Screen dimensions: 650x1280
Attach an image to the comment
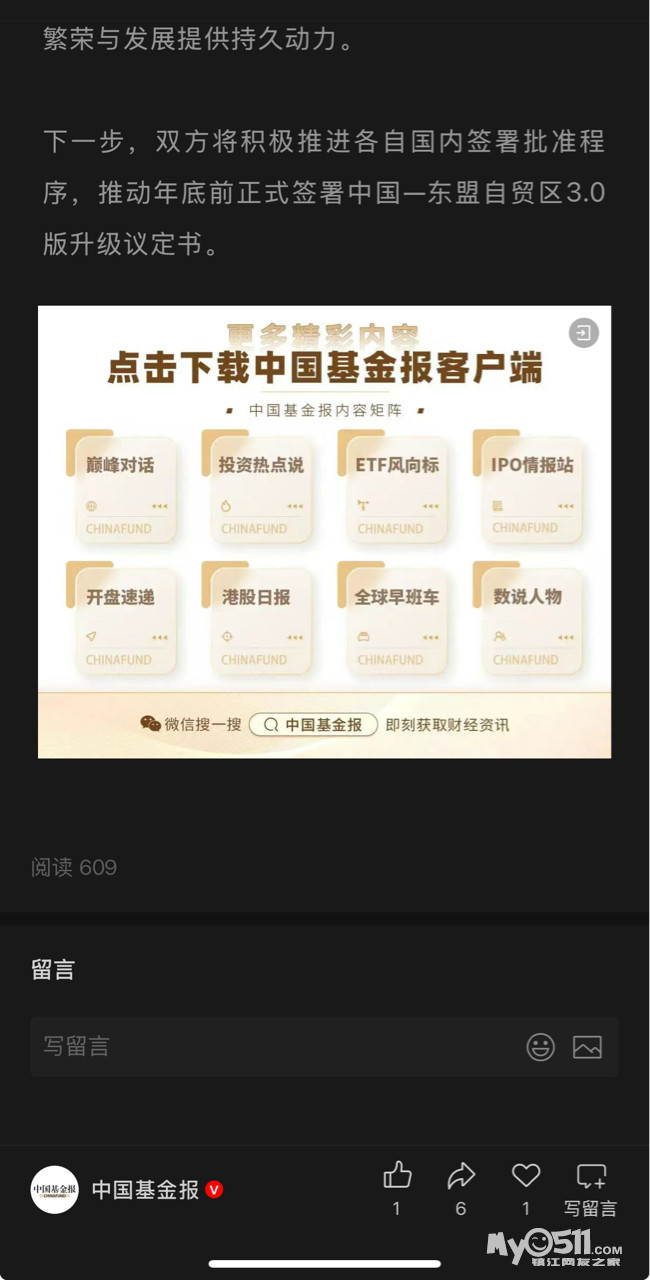(587, 1047)
